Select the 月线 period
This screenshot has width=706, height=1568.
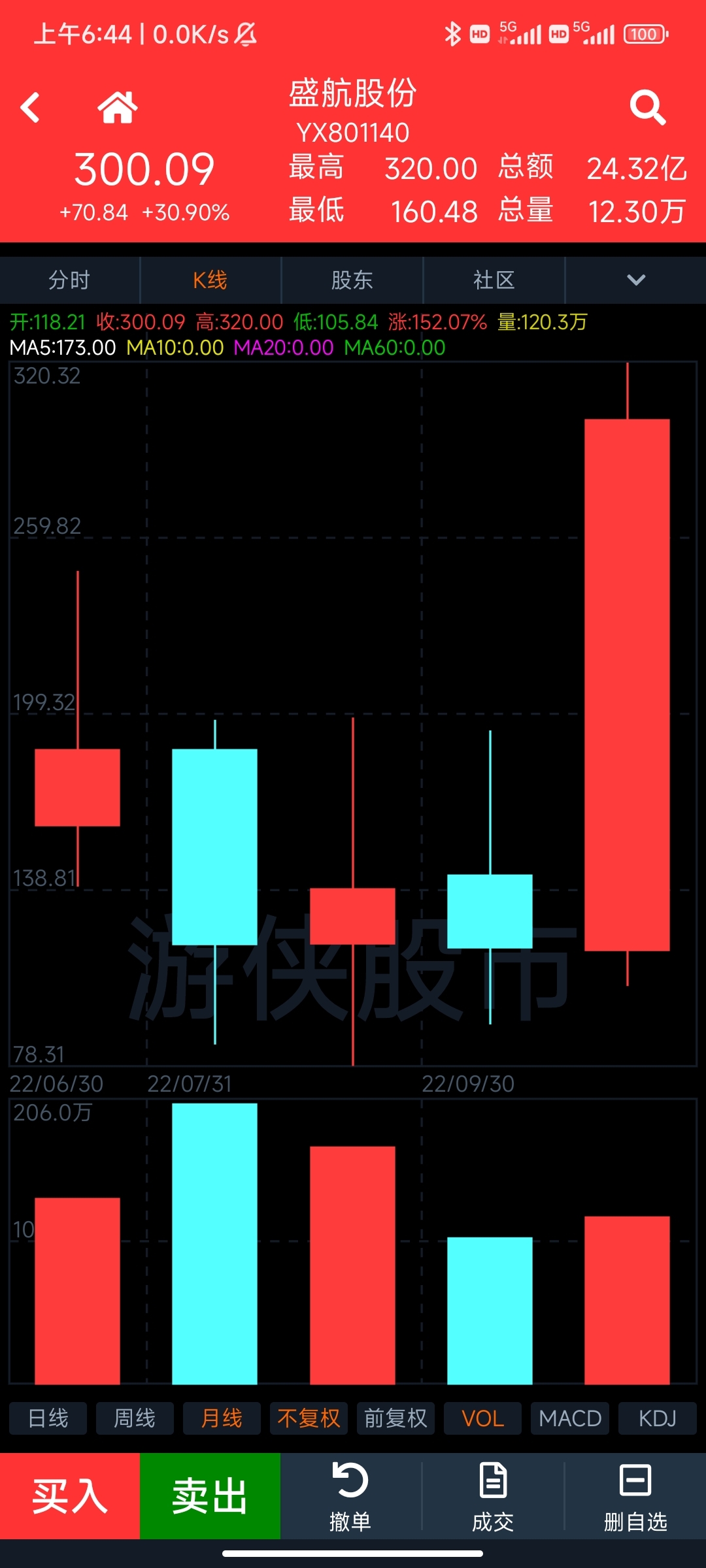point(222,1418)
